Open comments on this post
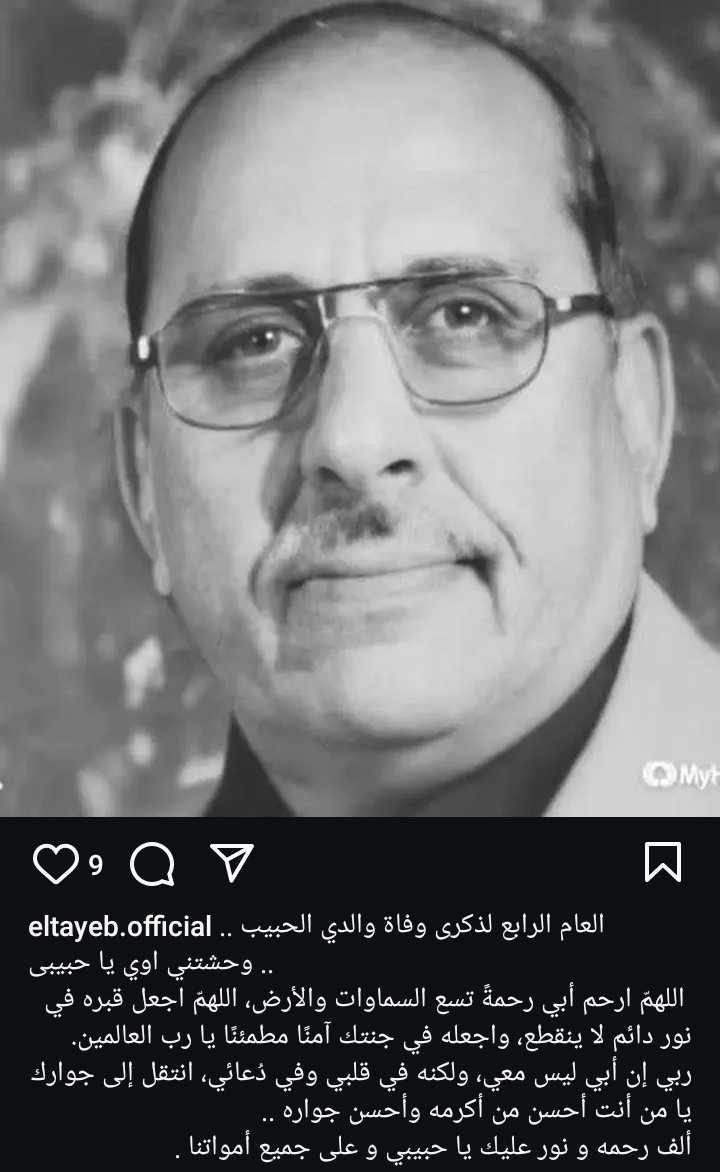The width and height of the screenshot is (720, 1172). [152, 863]
